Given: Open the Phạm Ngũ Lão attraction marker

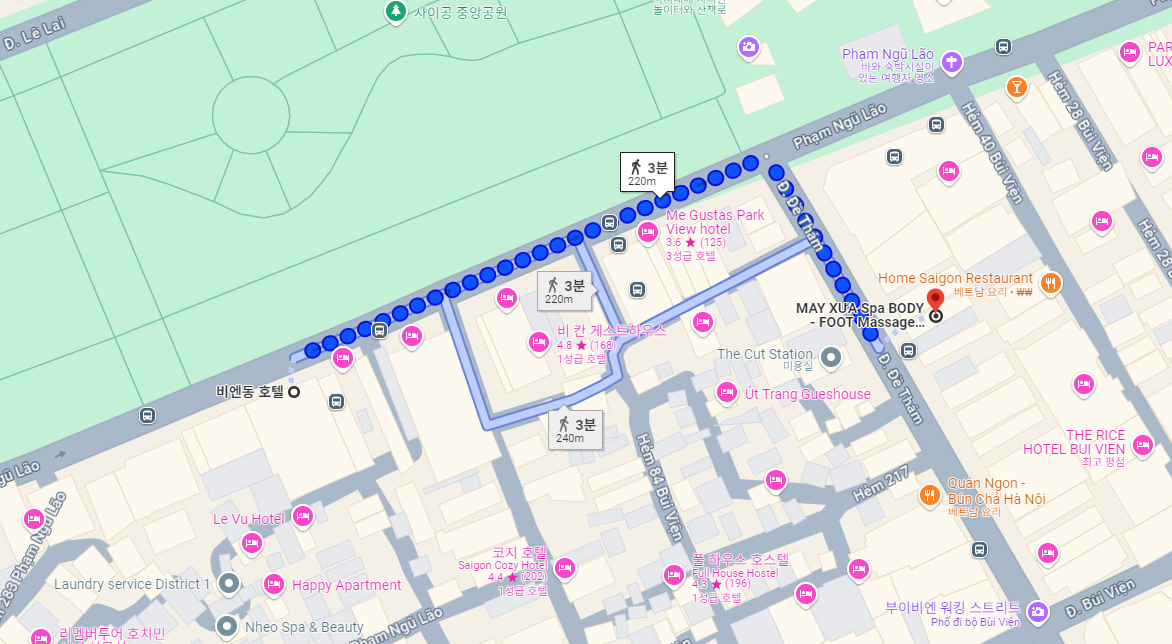Looking at the screenshot, I should 951,61.
